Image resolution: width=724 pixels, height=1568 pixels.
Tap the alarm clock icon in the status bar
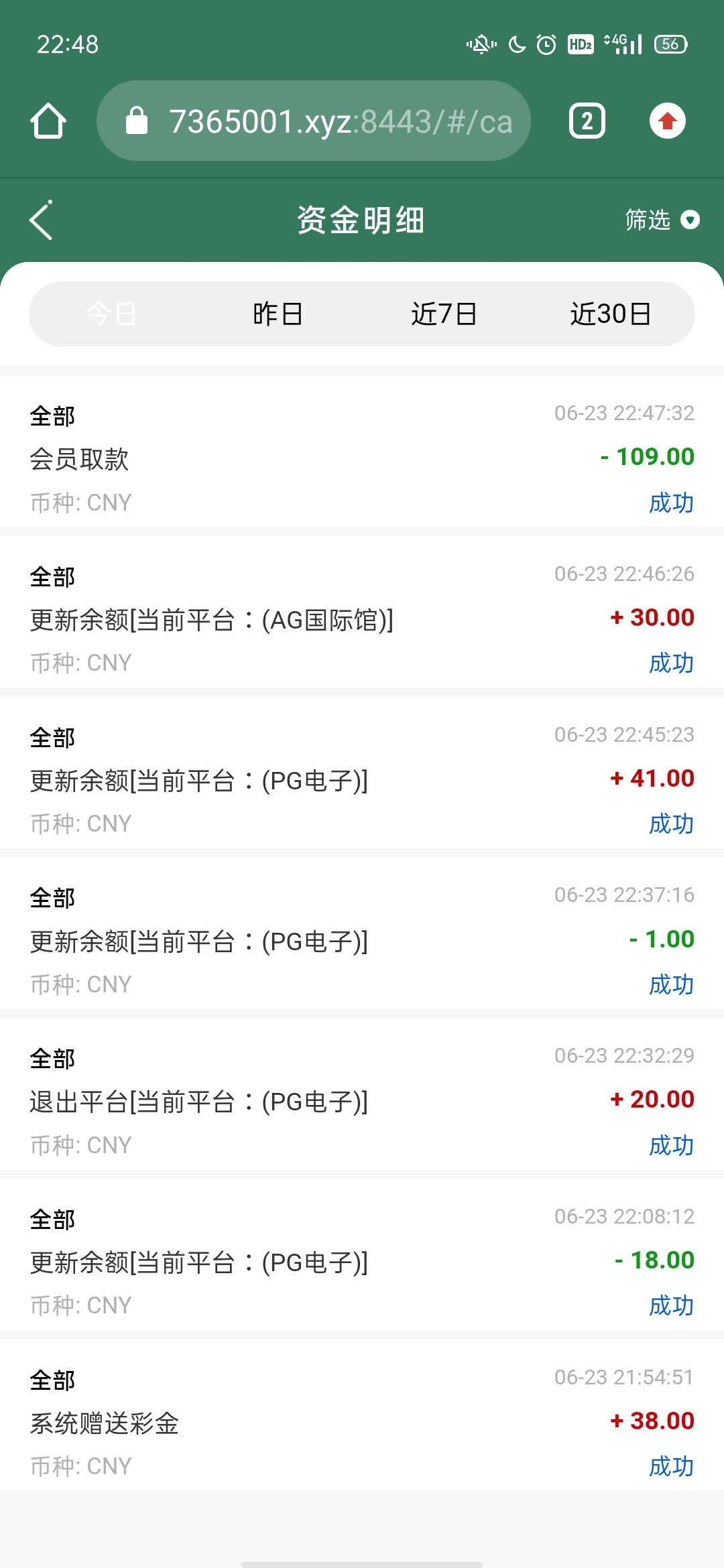pyautogui.click(x=545, y=44)
